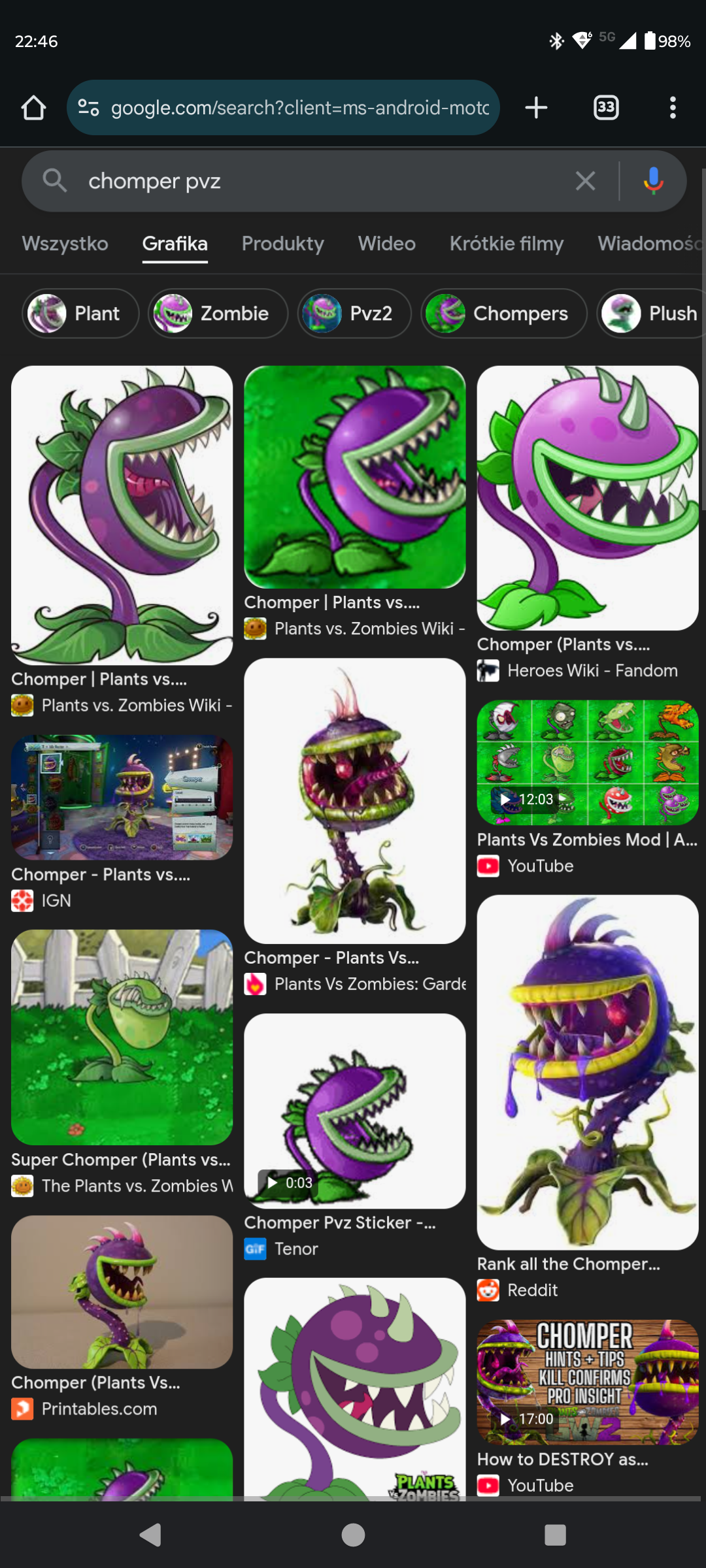706x1568 pixels.
Task: Open the browser overflow menu
Action: click(x=673, y=108)
